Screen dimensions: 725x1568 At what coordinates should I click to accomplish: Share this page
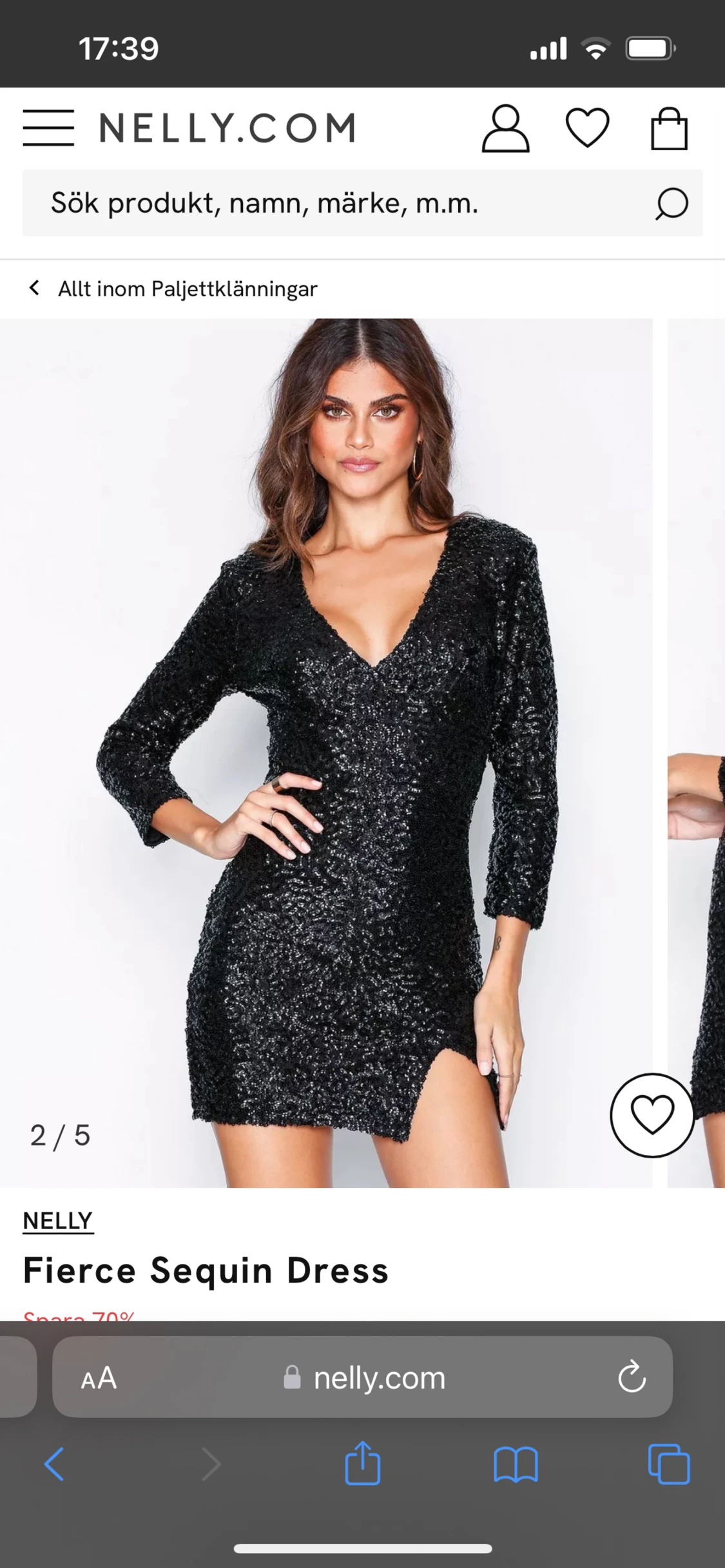(x=363, y=1463)
